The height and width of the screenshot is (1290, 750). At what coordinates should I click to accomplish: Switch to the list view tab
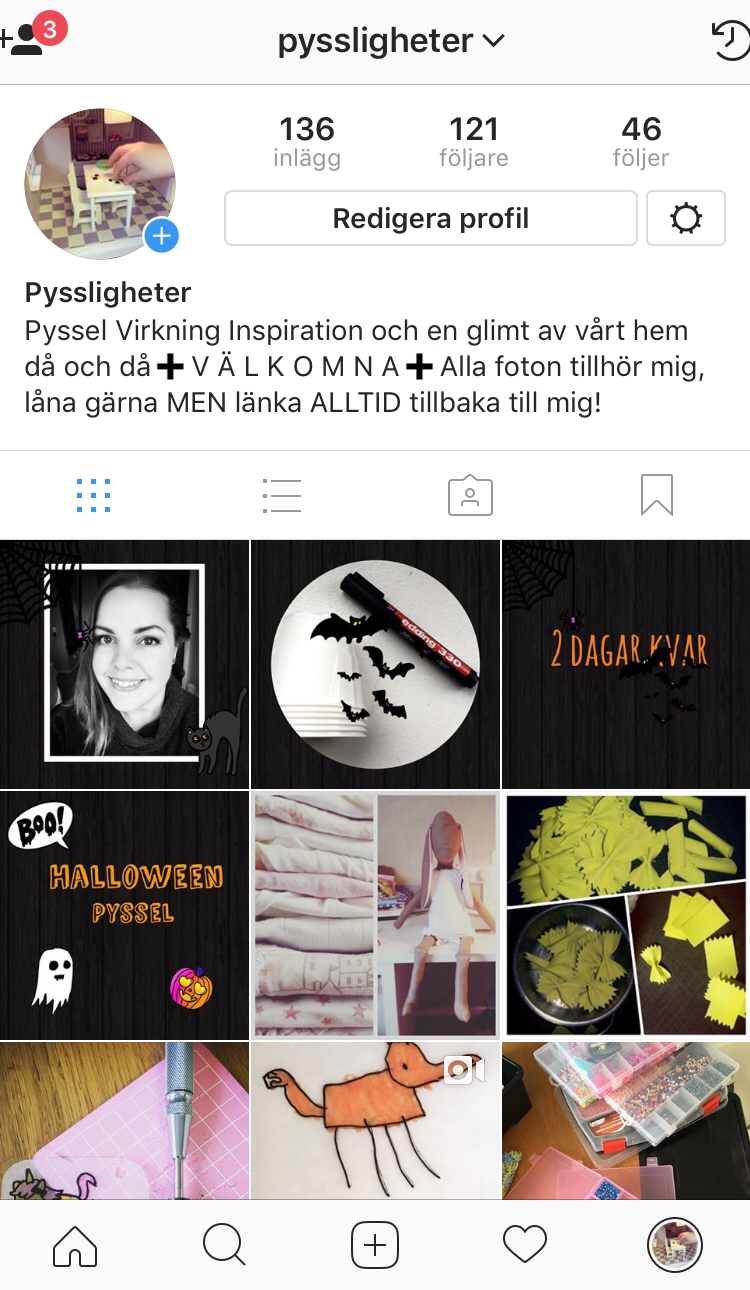click(282, 495)
